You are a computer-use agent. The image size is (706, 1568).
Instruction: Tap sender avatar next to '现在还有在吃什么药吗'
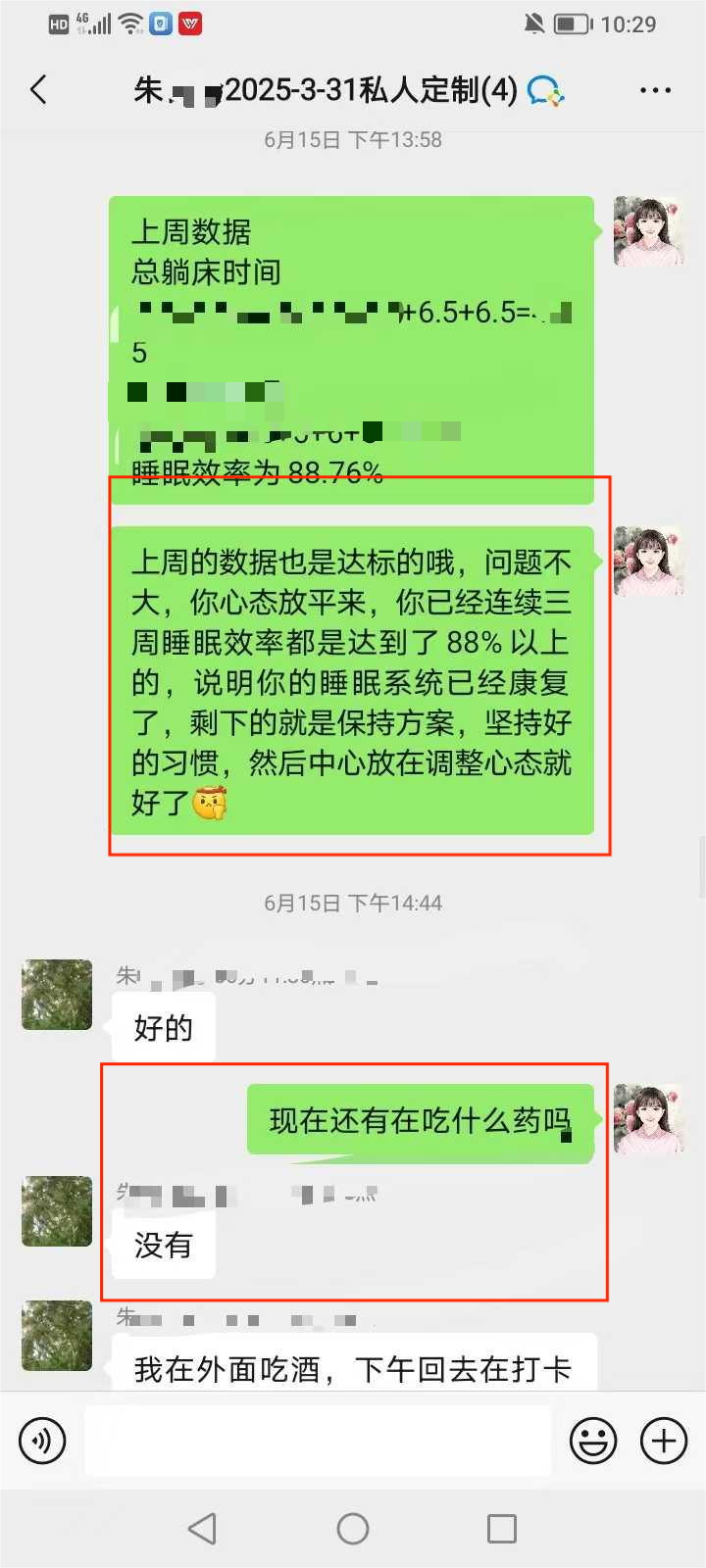point(648,1119)
